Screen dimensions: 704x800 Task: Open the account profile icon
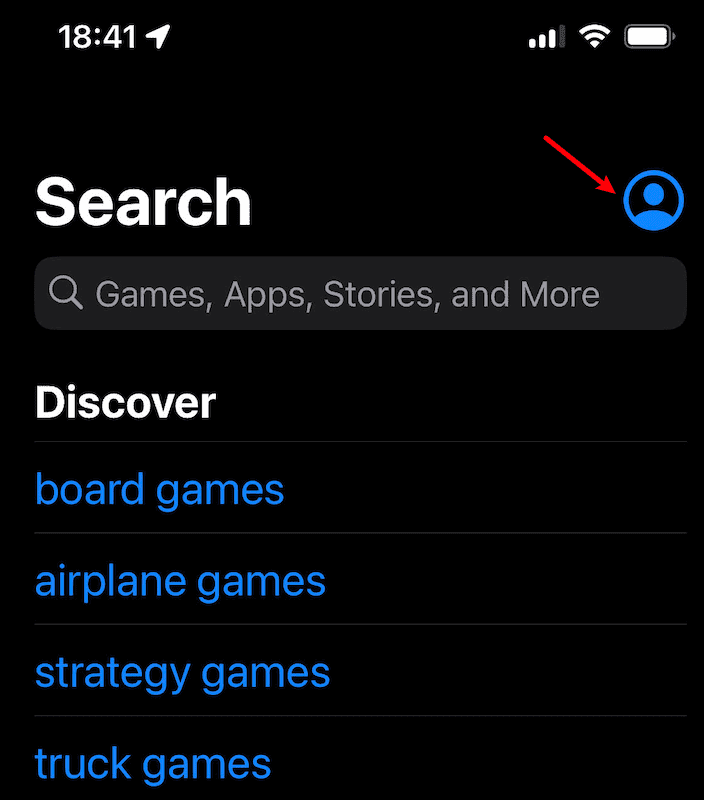tap(653, 200)
